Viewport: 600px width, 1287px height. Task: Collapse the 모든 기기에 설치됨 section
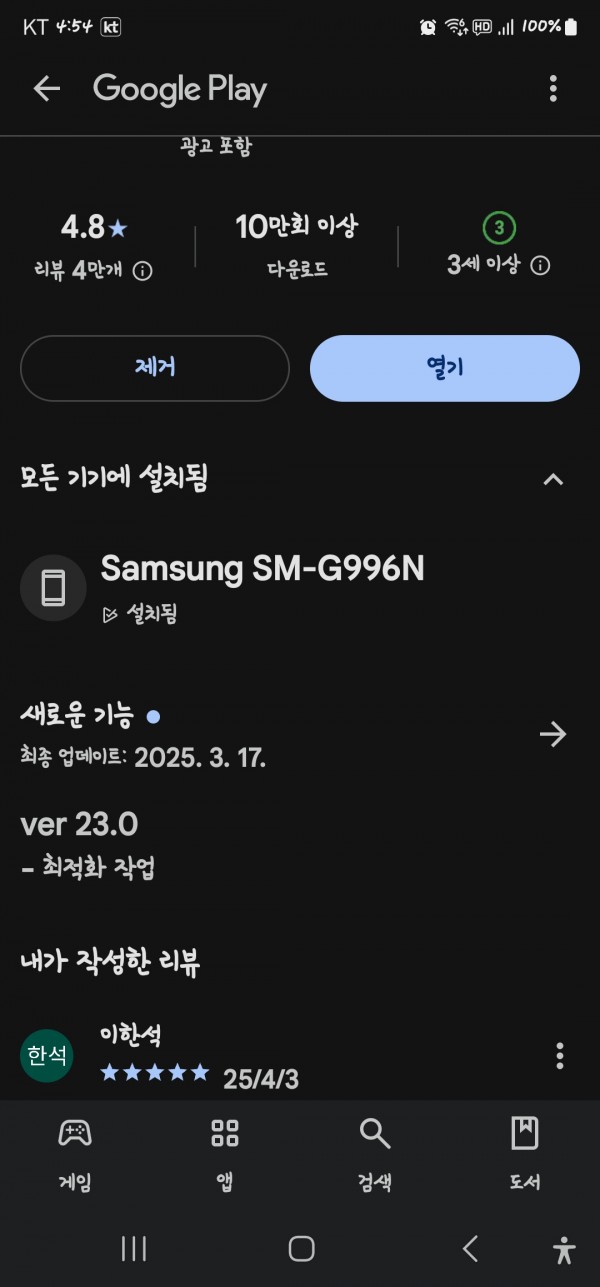(553, 479)
